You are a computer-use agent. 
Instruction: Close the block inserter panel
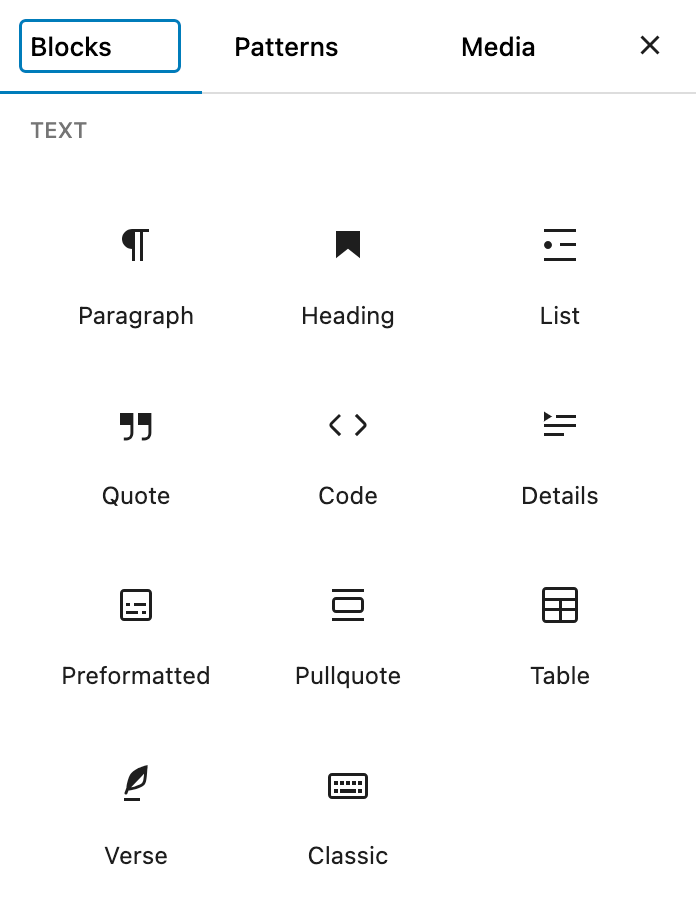pyautogui.click(x=650, y=46)
